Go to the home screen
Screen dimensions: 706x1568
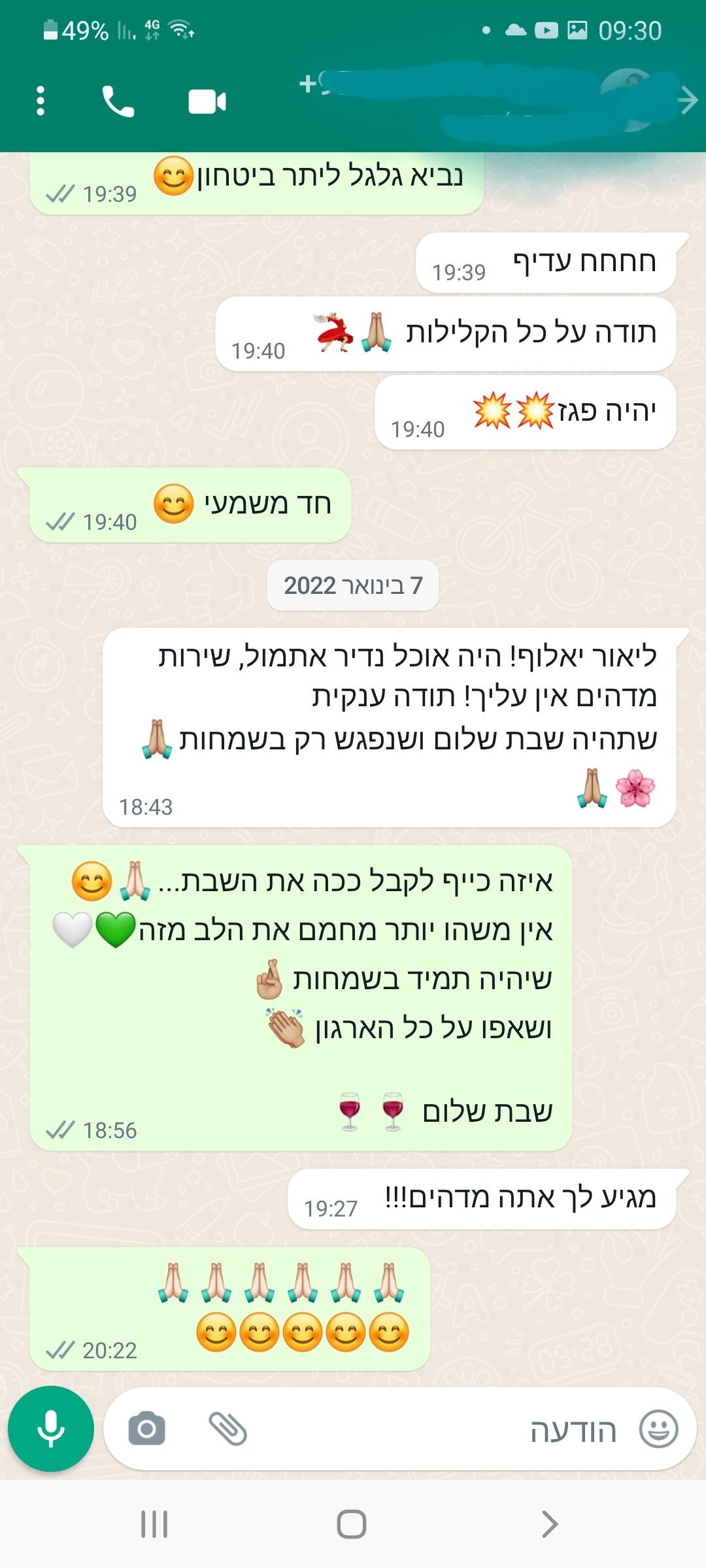pos(352,1524)
